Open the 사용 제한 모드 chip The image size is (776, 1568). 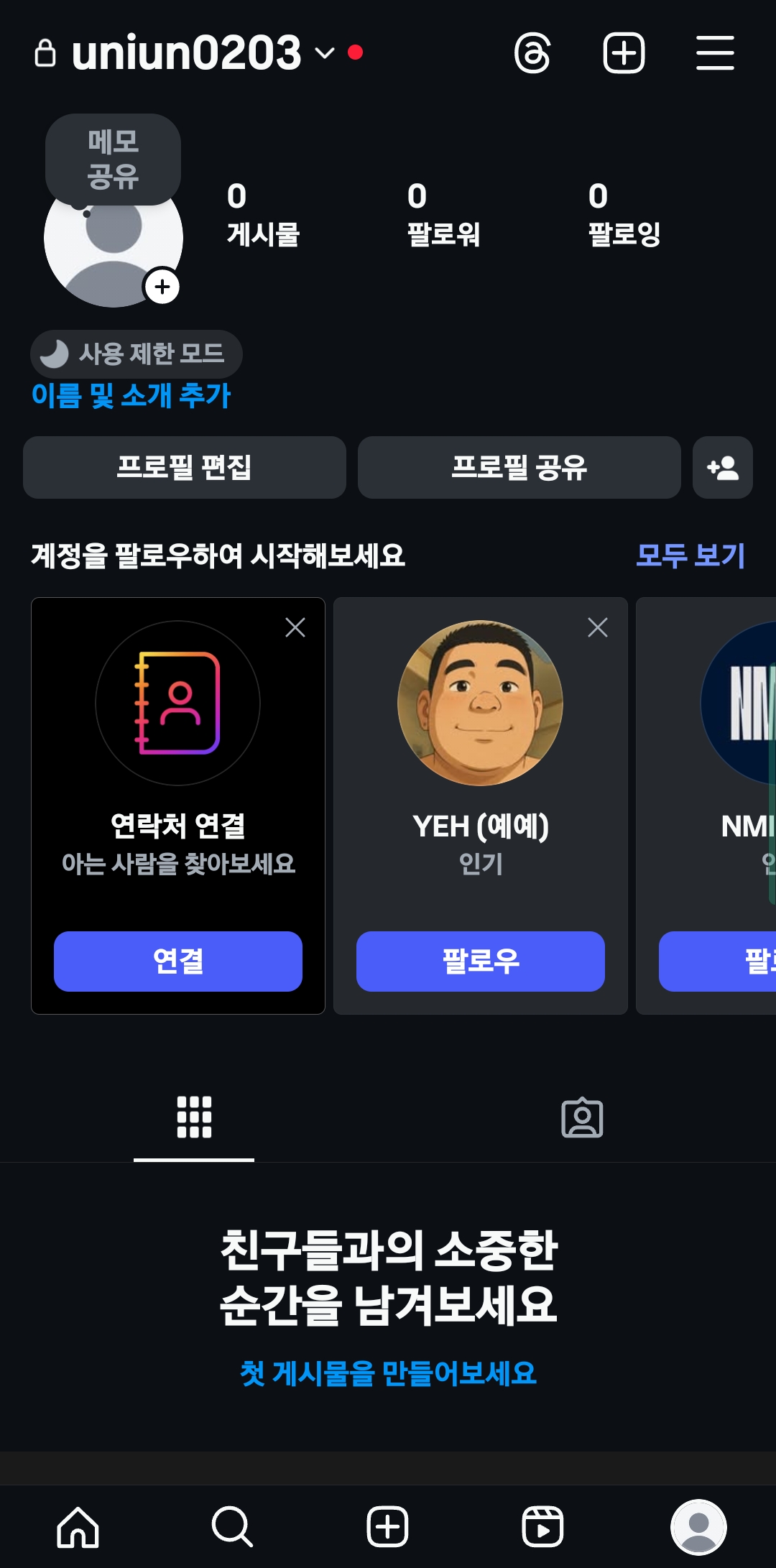[136, 354]
